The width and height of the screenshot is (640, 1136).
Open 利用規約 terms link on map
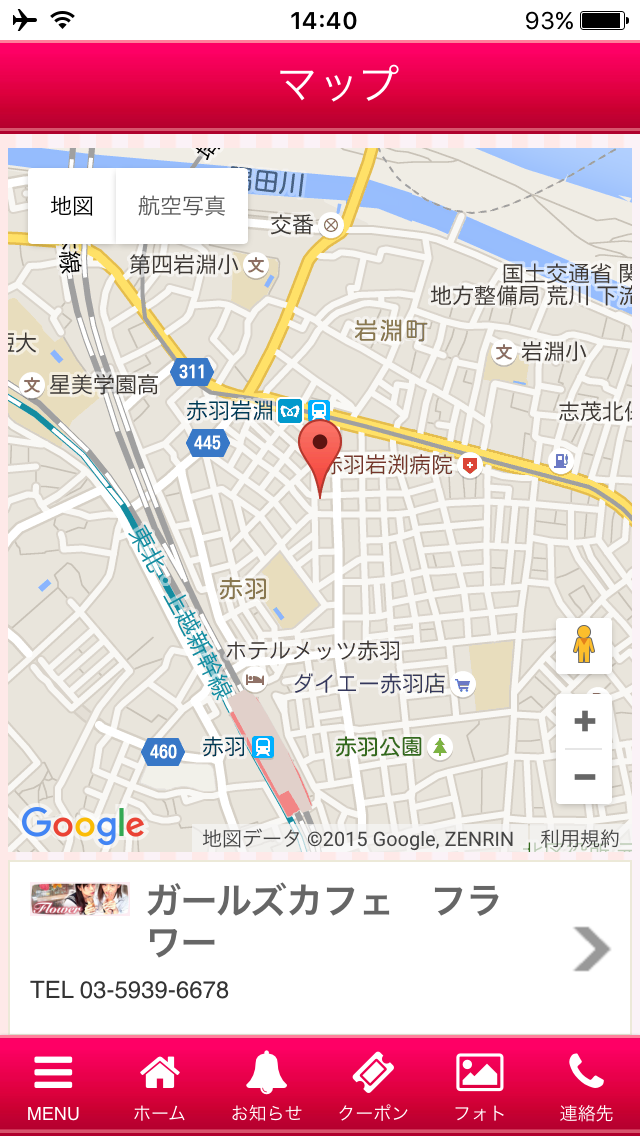(x=580, y=839)
